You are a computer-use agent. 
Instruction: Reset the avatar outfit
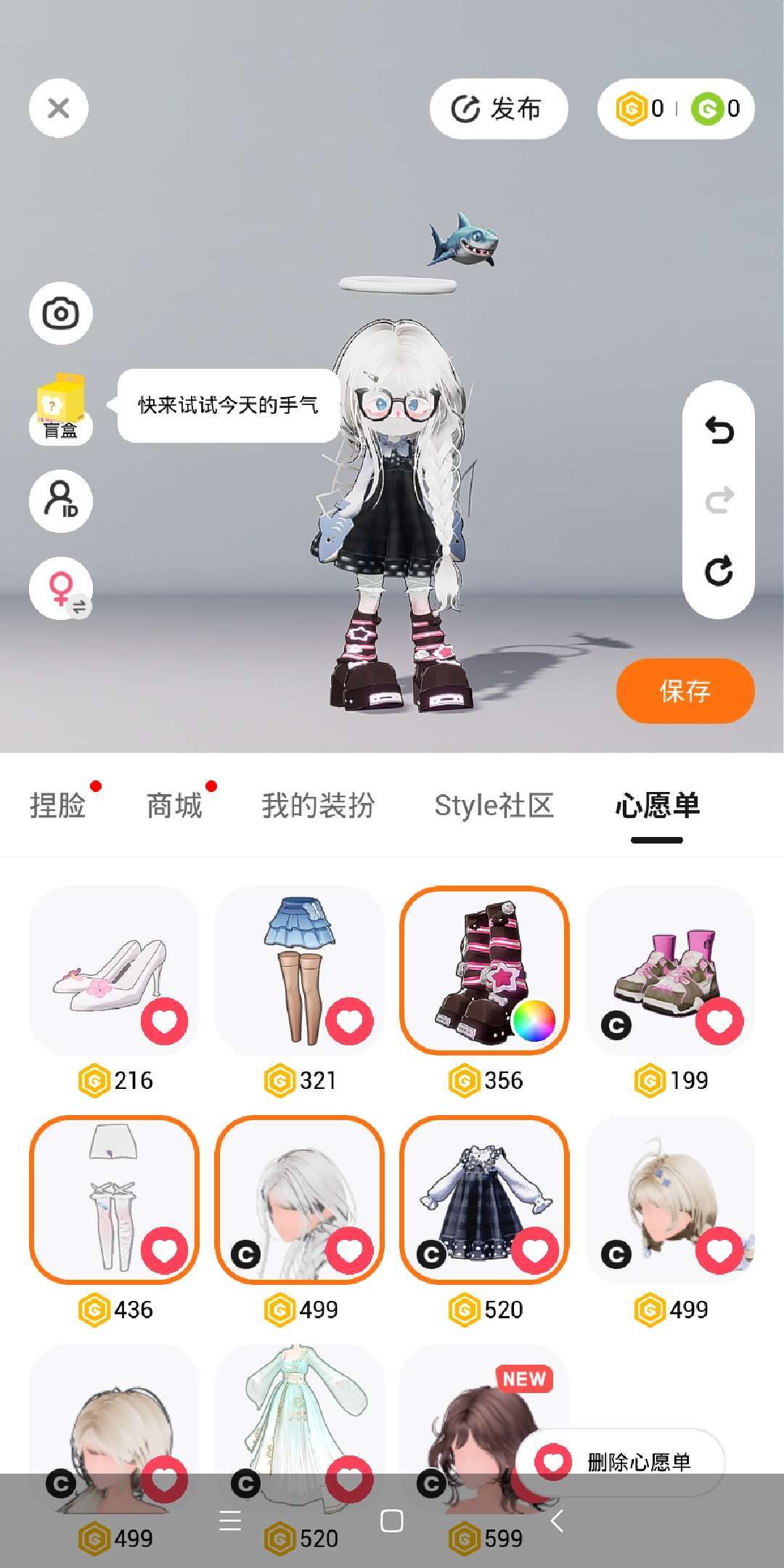[x=719, y=571]
